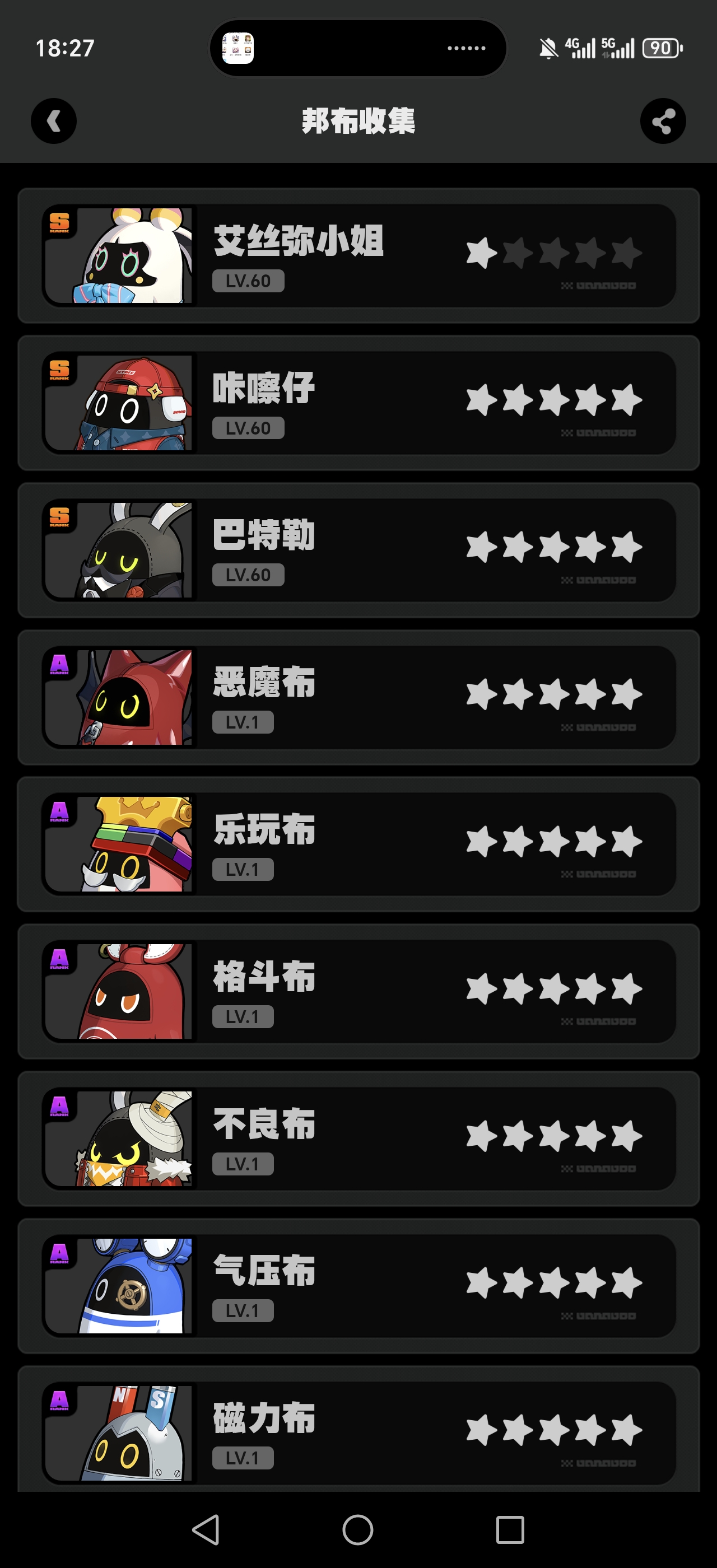Open the 乐玩布 card
This screenshot has height=1568, width=717.
pyautogui.click(x=358, y=844)
